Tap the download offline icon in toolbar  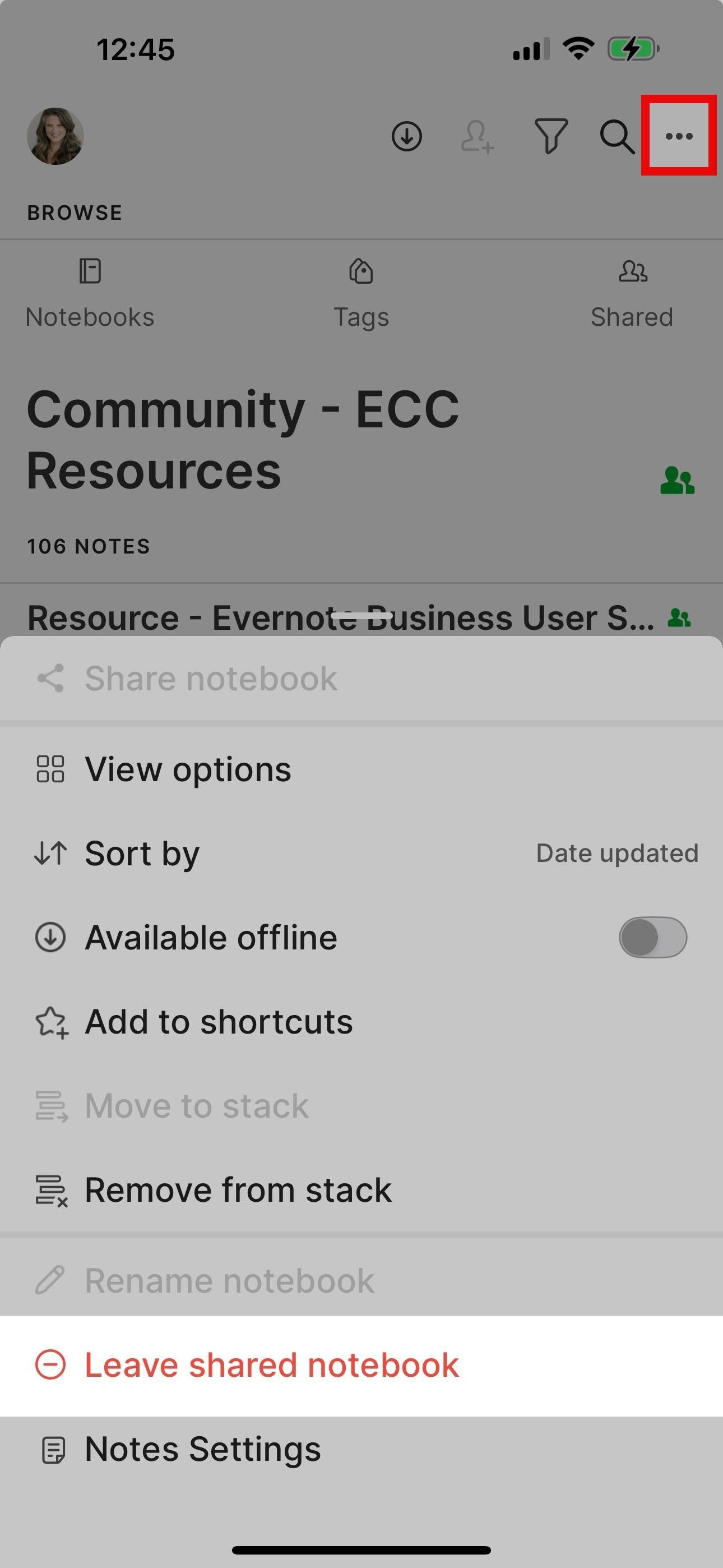[406, 136]
